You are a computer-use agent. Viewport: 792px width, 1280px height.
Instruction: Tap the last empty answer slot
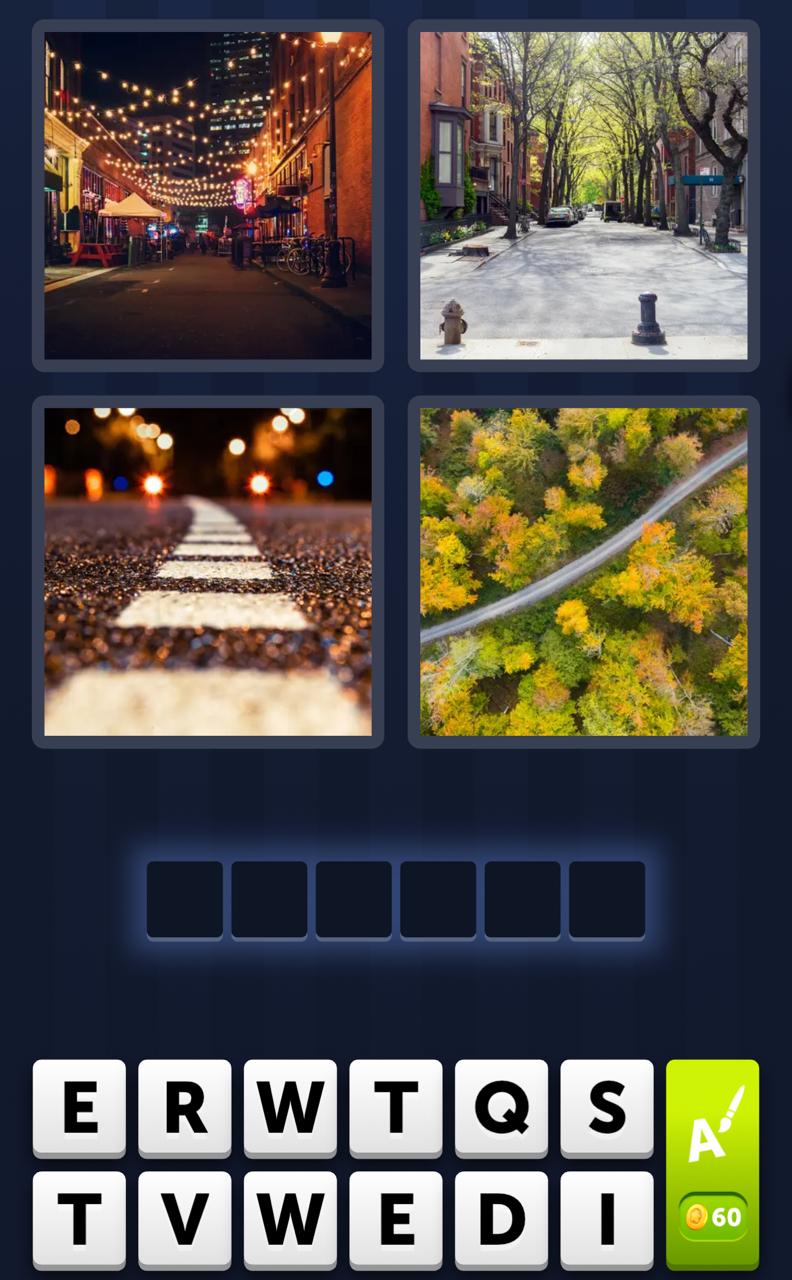606,898
